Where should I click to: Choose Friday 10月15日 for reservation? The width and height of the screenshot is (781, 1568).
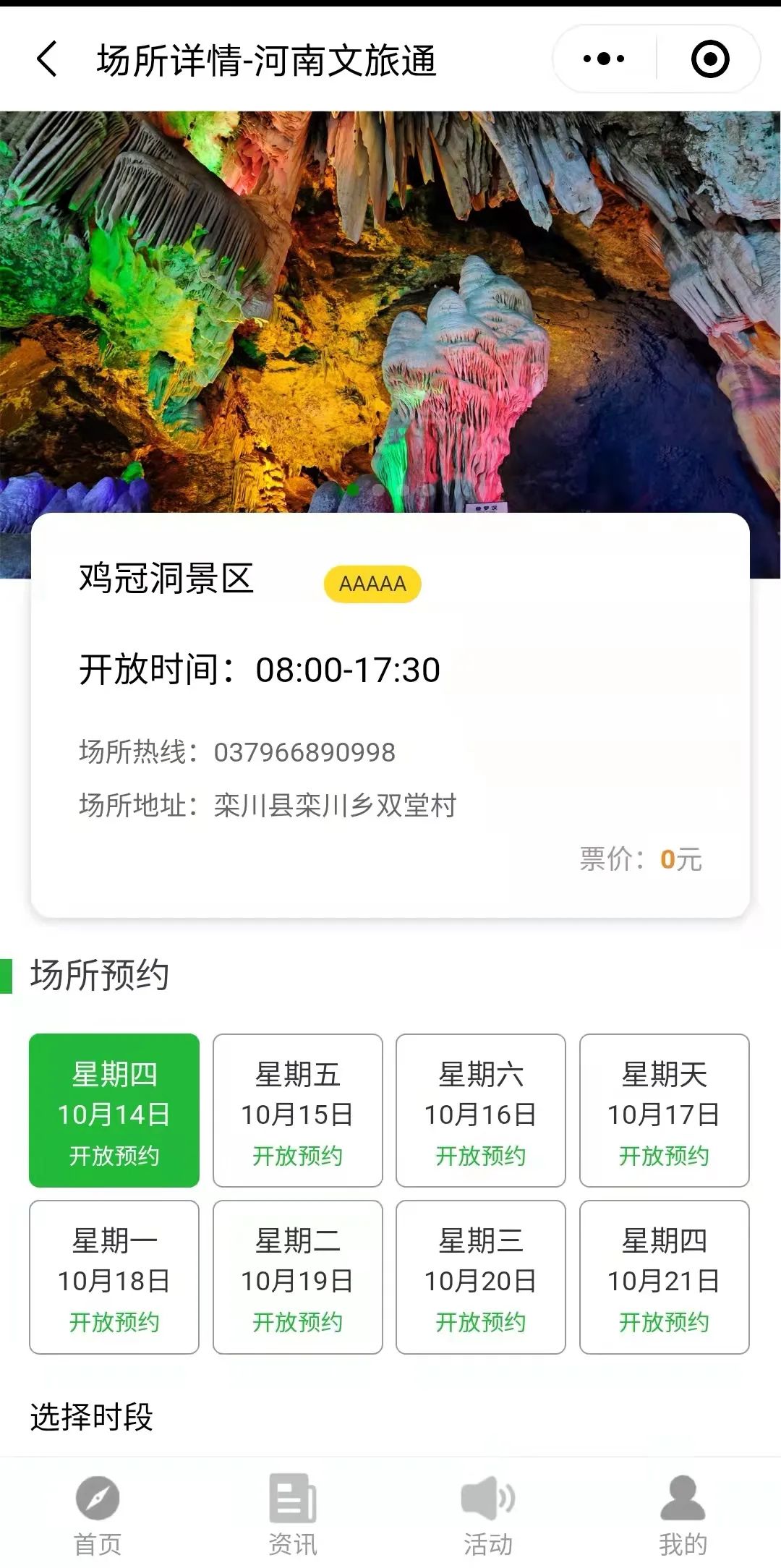click(297, 1110)
